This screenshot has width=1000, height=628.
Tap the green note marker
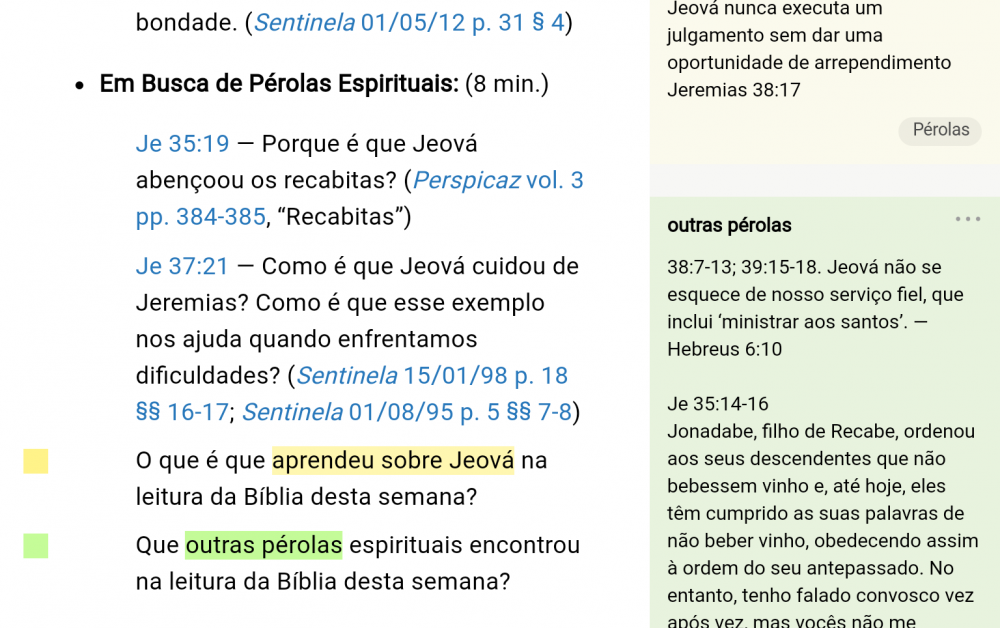click(x=36, y=546)
